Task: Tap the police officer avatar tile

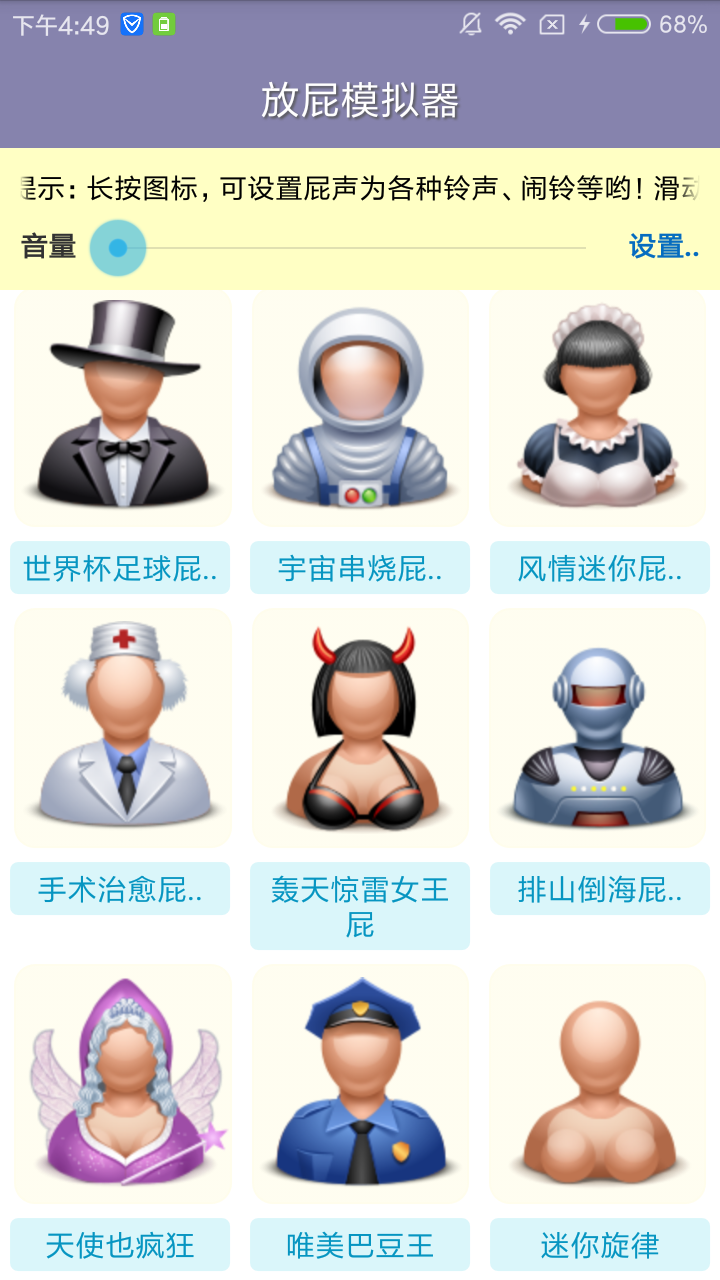Action: (360, 1084)
